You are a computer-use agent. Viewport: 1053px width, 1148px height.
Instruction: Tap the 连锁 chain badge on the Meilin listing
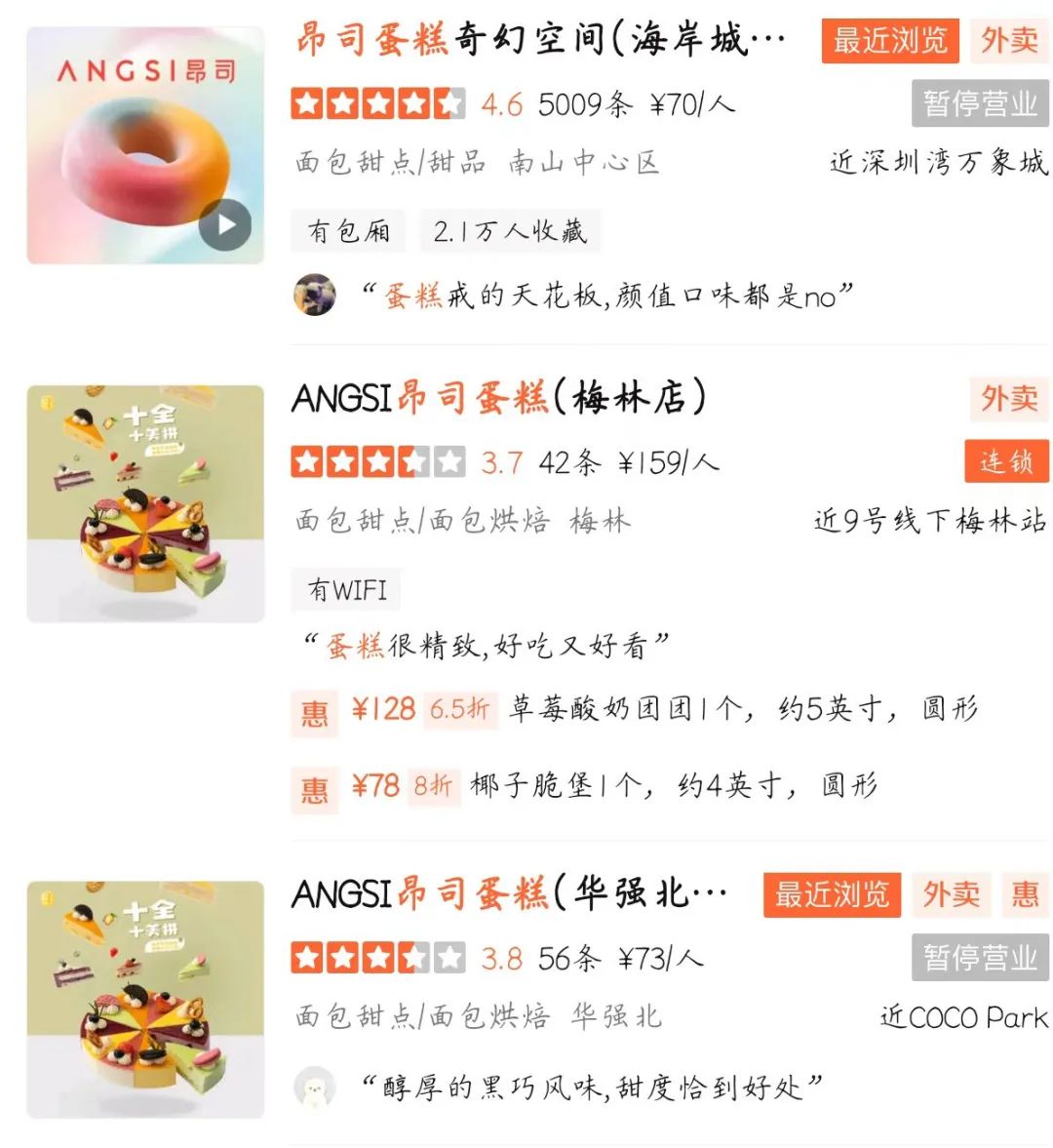click(1004, 461)
